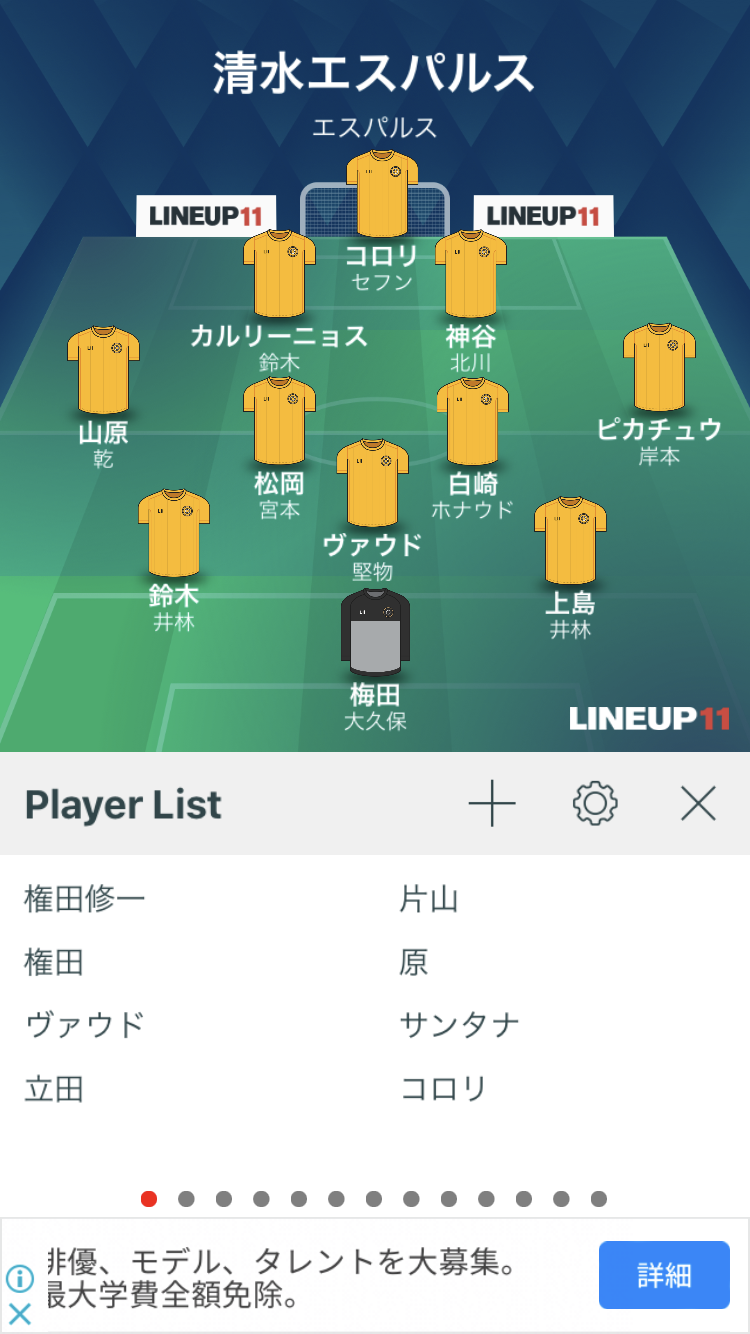Select 権田修一 from the player list
Image resolution: width=750 pixels, height=1334 pixels.
85,899
